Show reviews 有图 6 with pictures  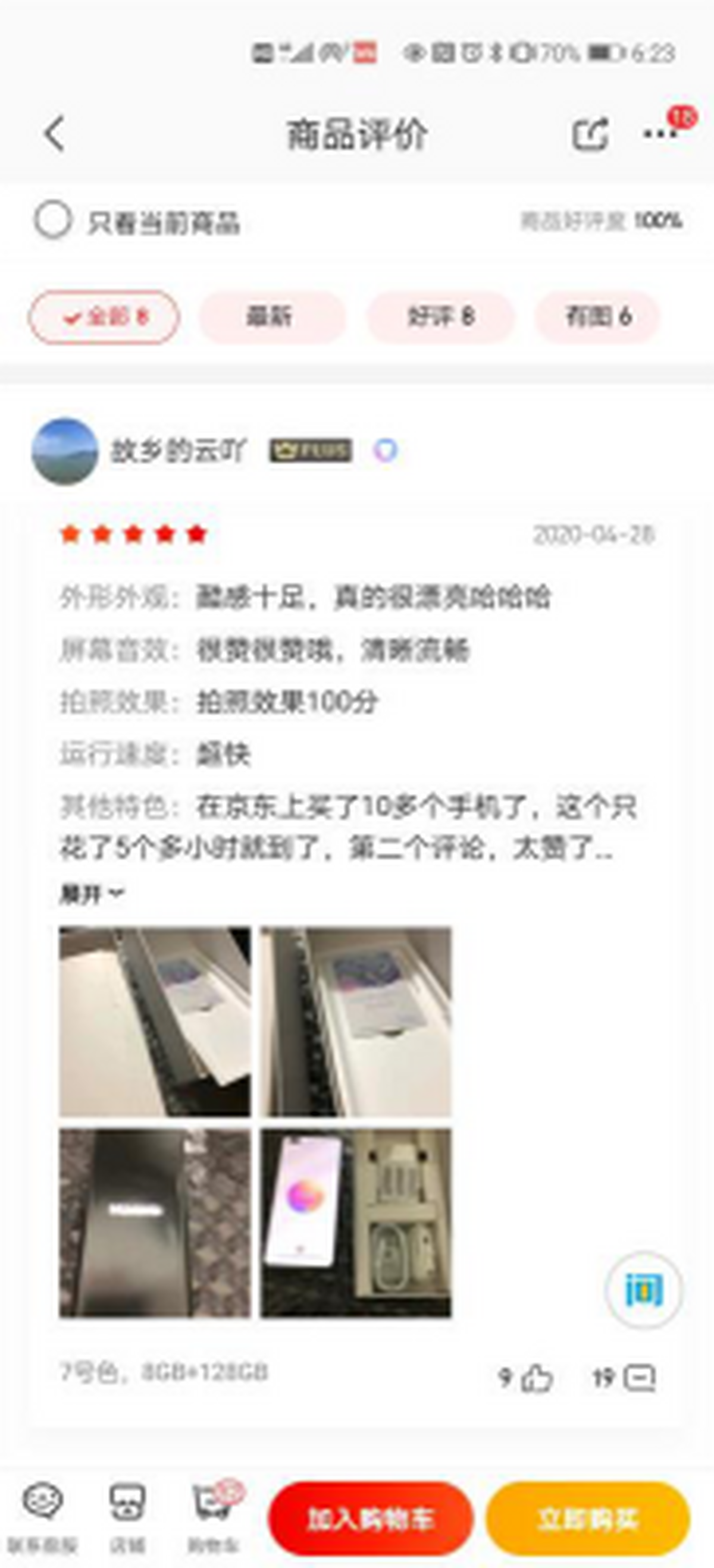(x=597, y=317)
